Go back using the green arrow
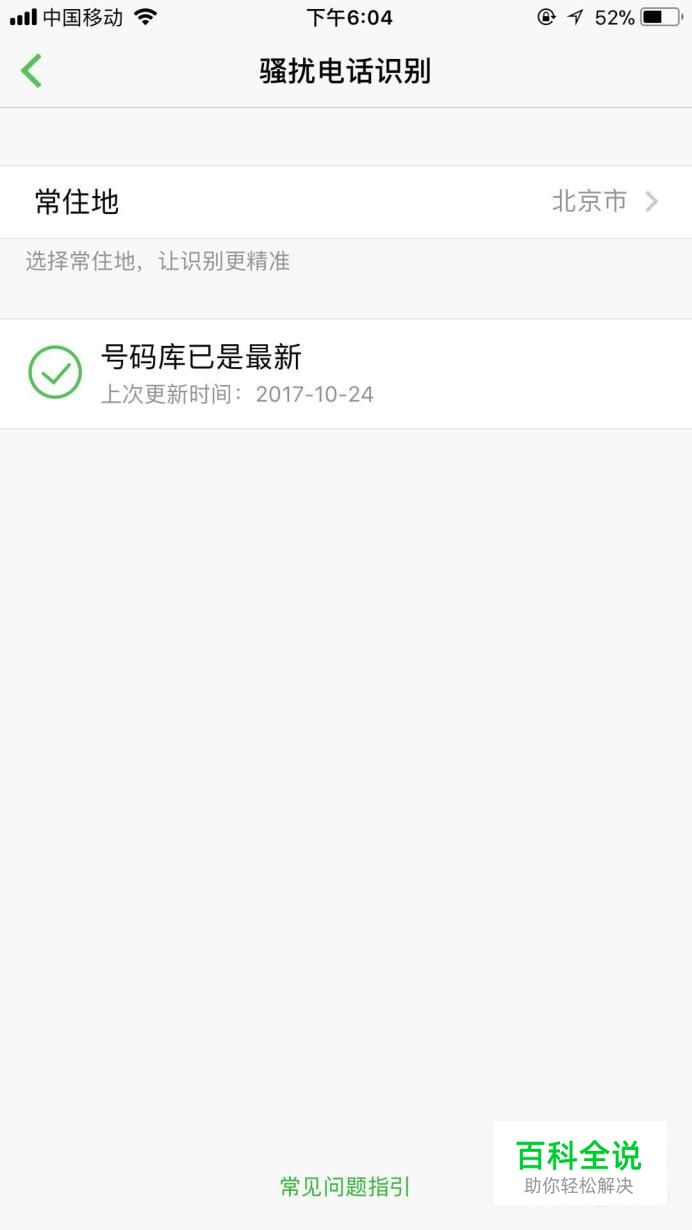Image resolution: width=692 pixels, height=1230 pixels. click(x=31, y=71)
